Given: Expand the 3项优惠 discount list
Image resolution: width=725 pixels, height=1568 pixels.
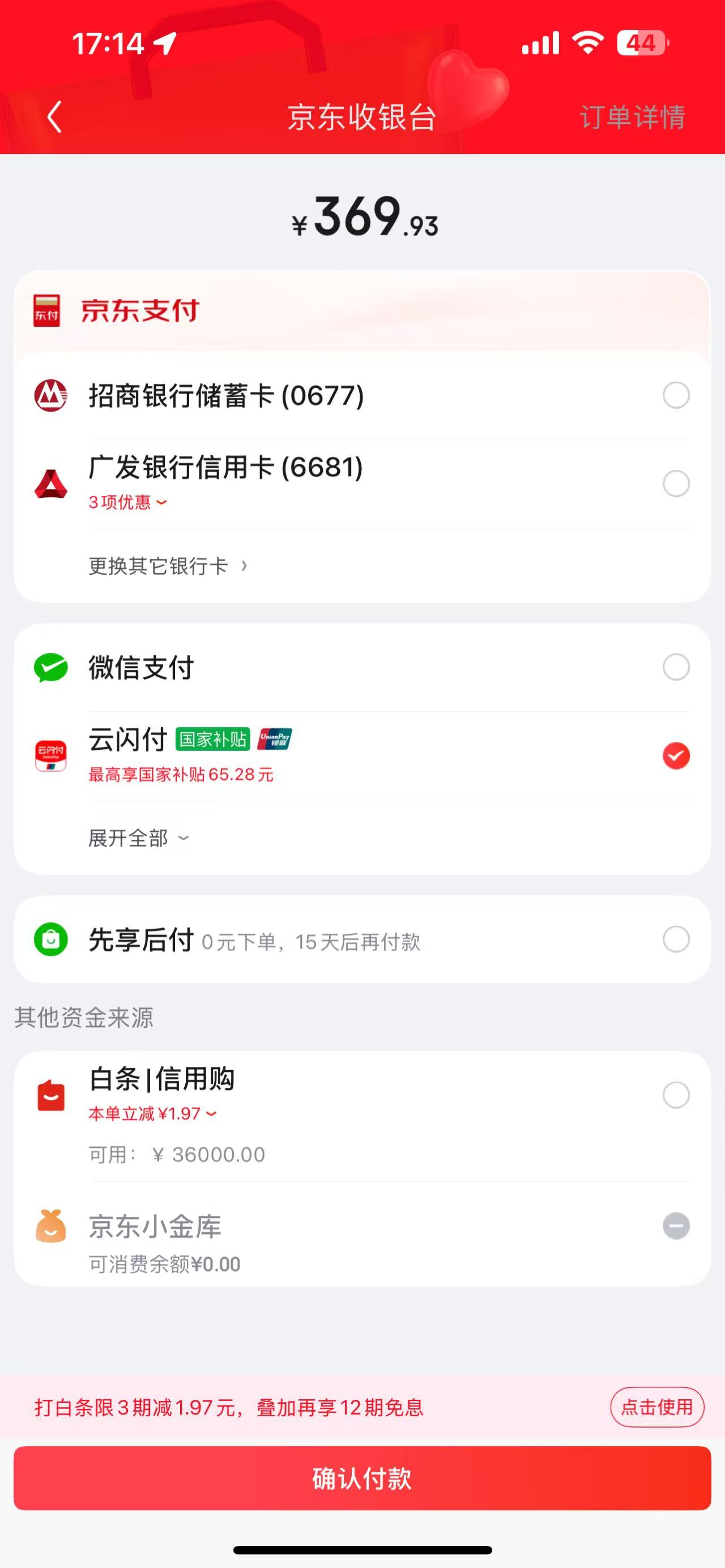Looking at the screenshot, I should tap(127, 502).
